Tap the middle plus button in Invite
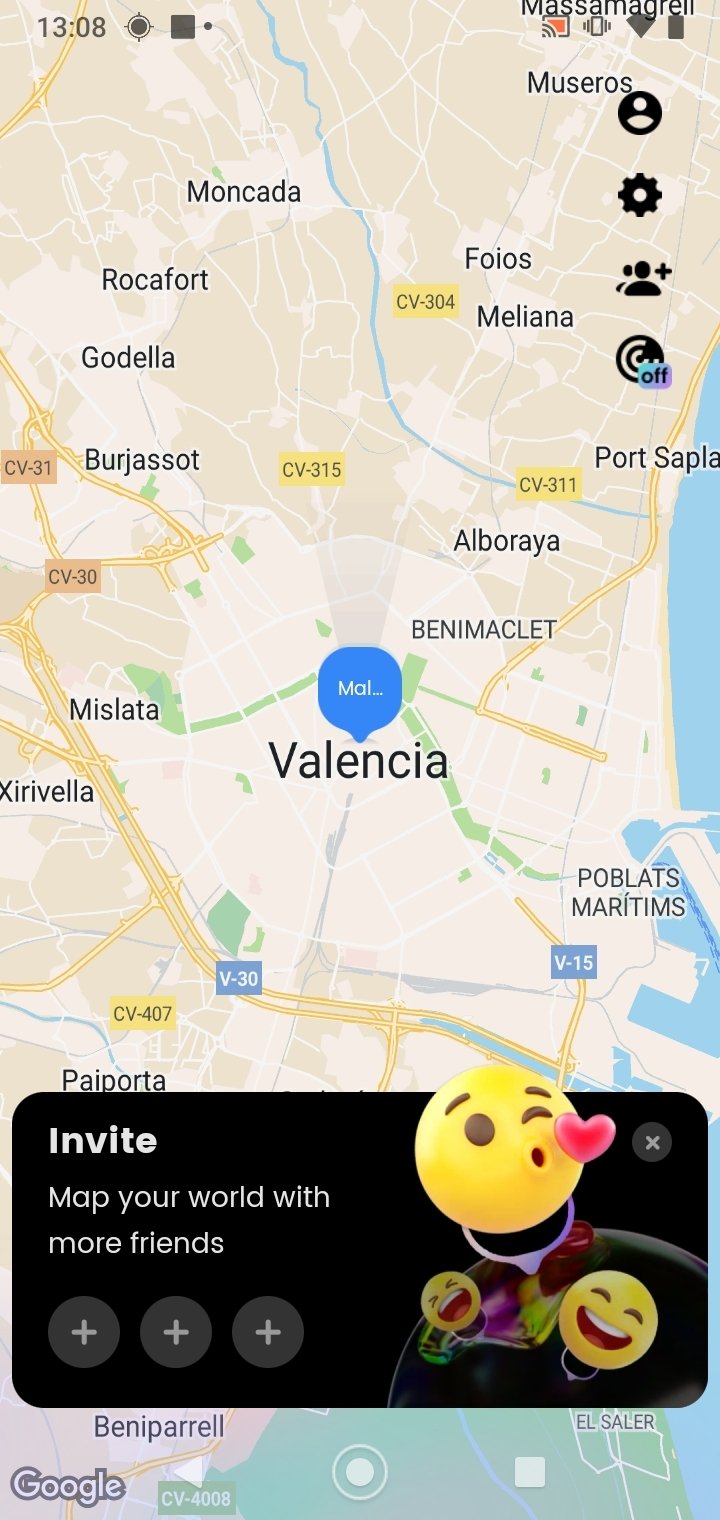 point(176,1332)
